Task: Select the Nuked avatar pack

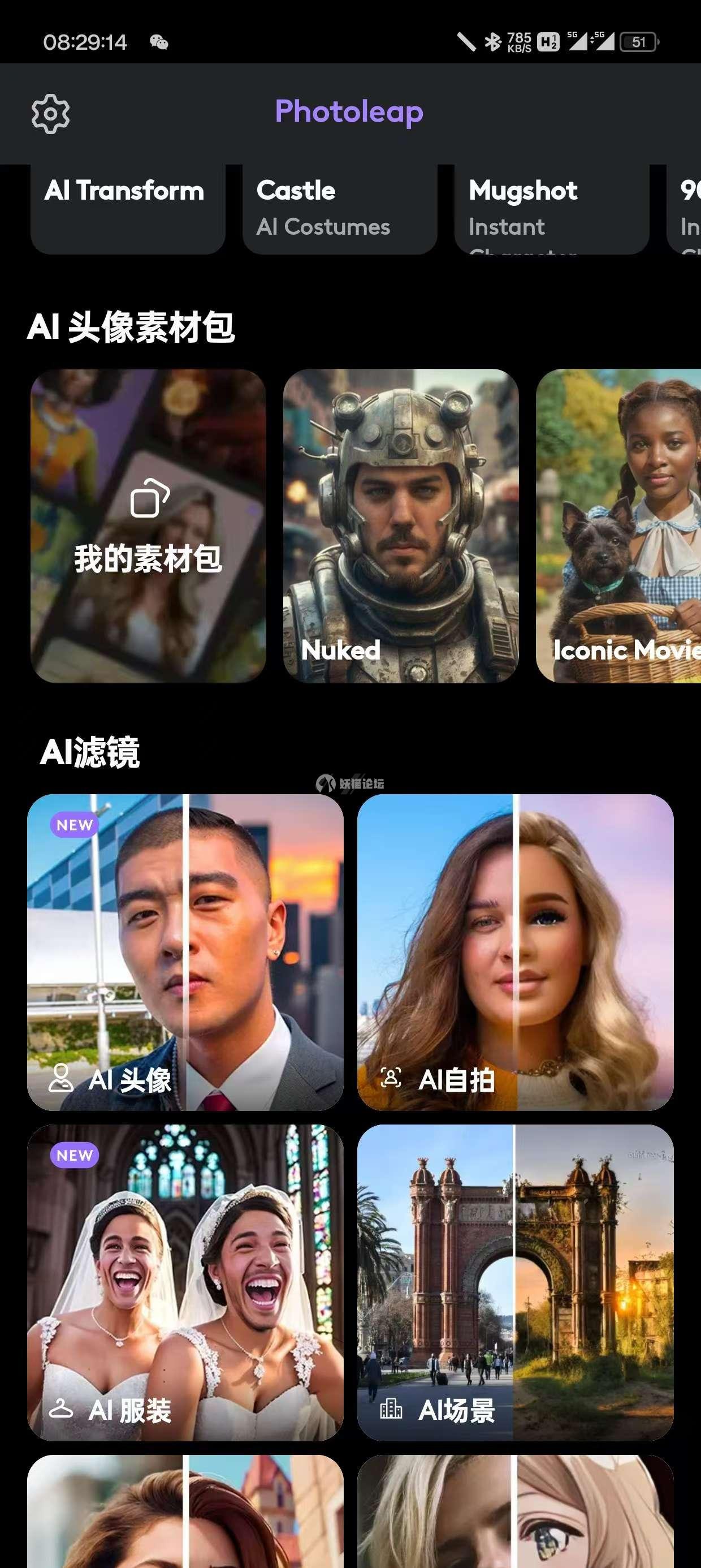Action: click(400, 526)
